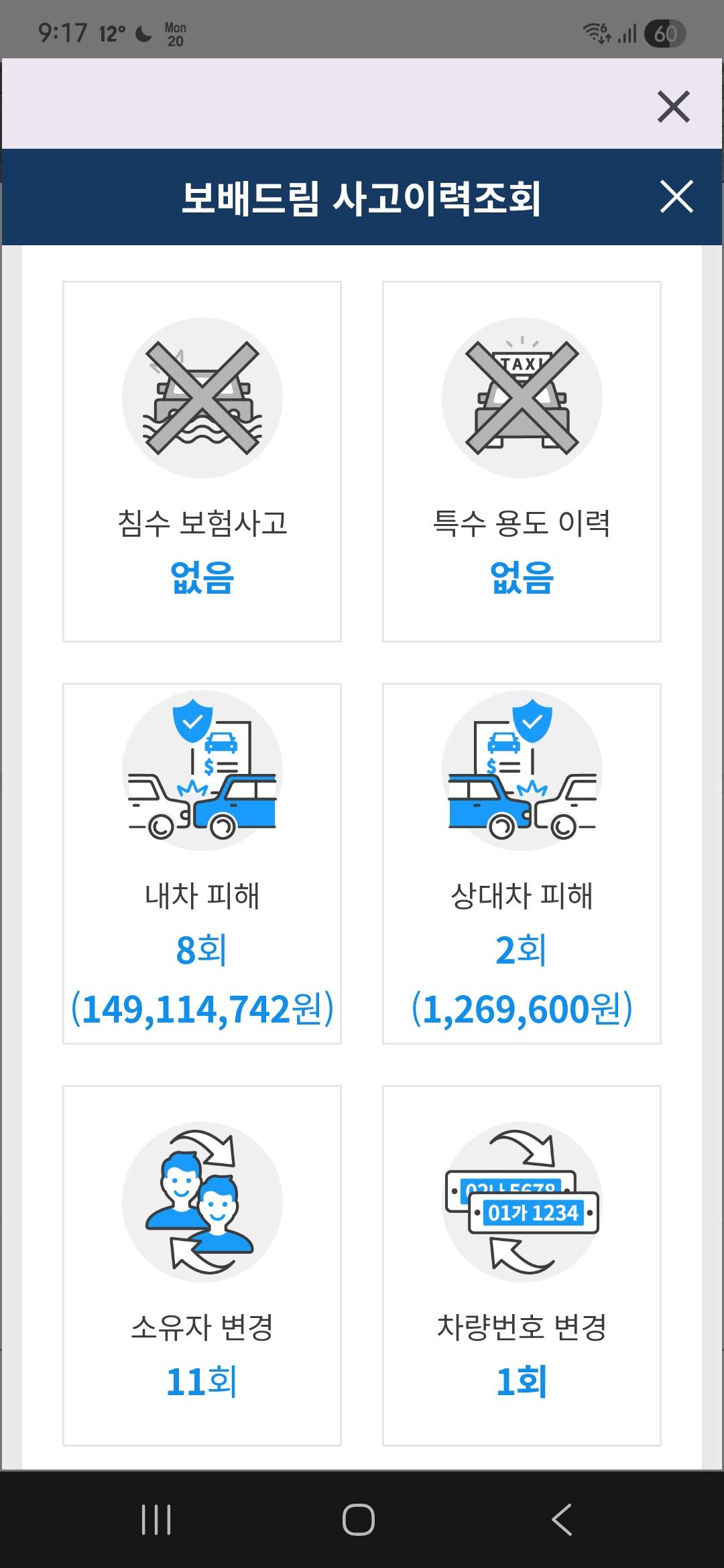This screenshot has width=724, height=1568.
Task: Close the 보배드림 사고이력조회 dialog
Action: [x=676, y=197]
